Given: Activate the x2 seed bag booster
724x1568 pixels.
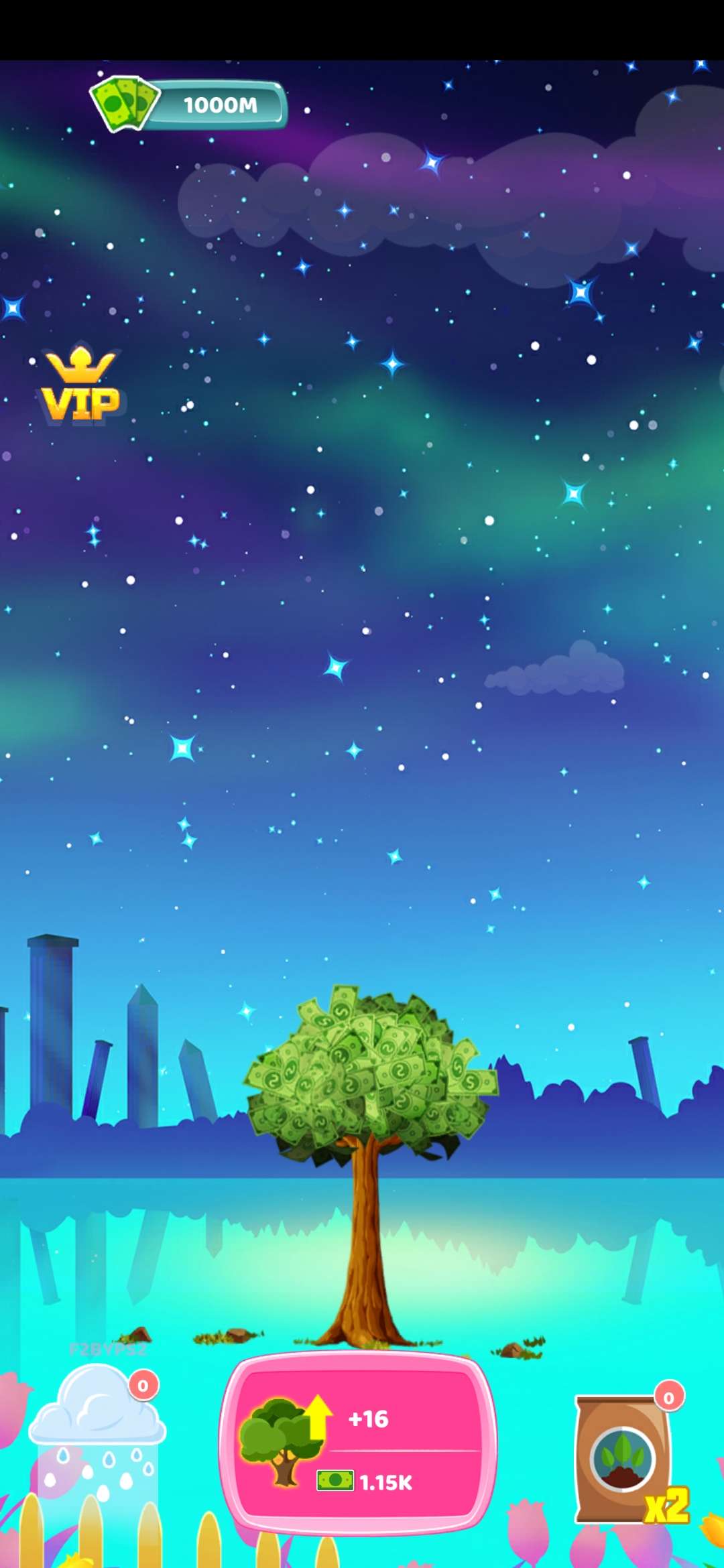Looking at the screenshot, I should click(626, 1458).
